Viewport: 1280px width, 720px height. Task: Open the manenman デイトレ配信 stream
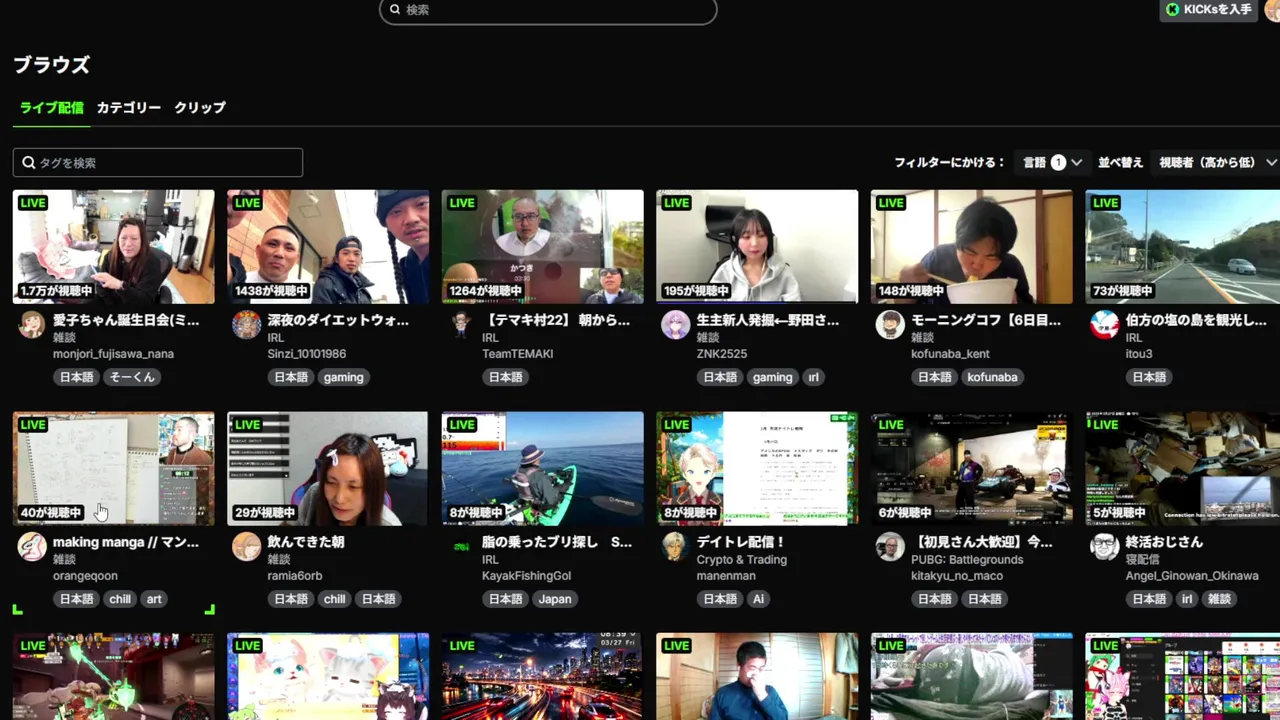(757, 468)
